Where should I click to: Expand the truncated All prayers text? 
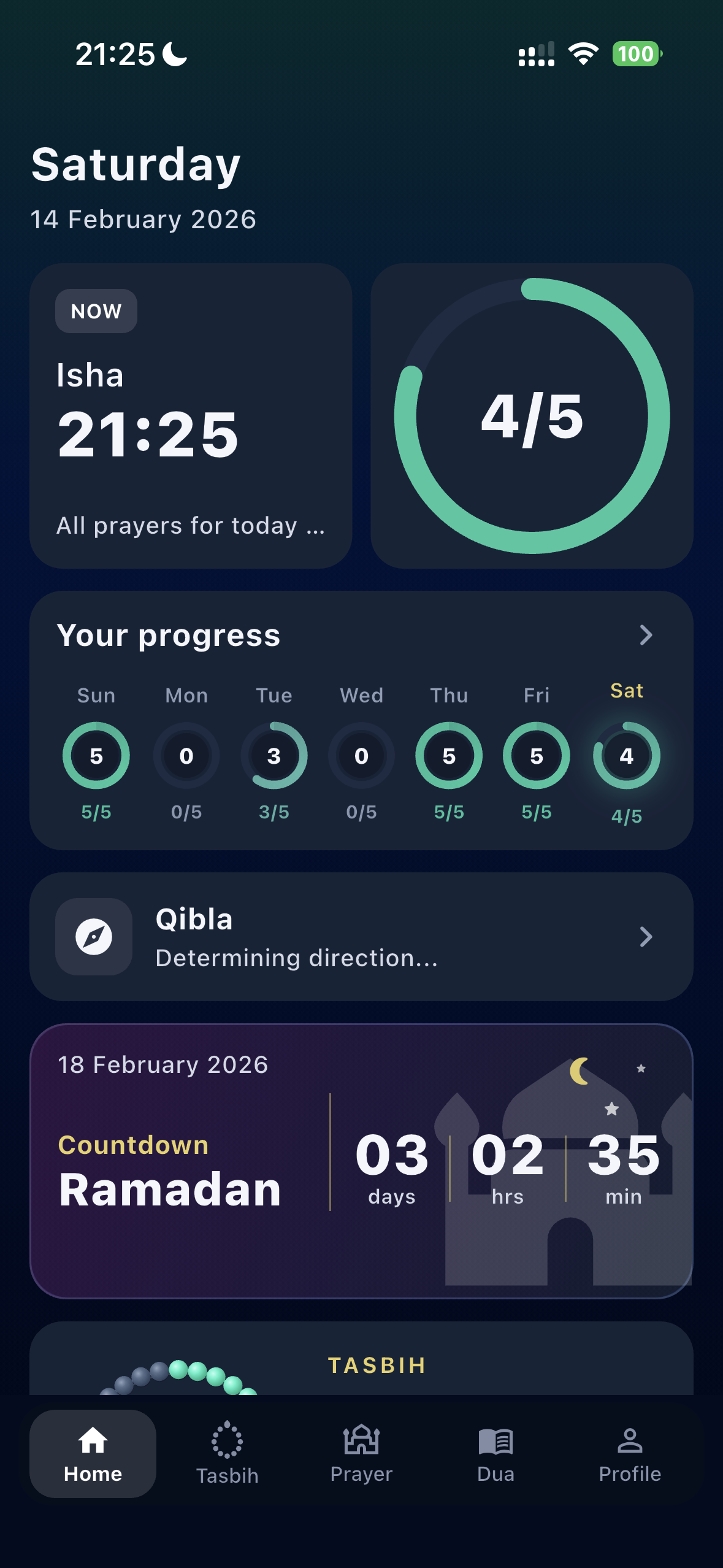tap(191, 525)
